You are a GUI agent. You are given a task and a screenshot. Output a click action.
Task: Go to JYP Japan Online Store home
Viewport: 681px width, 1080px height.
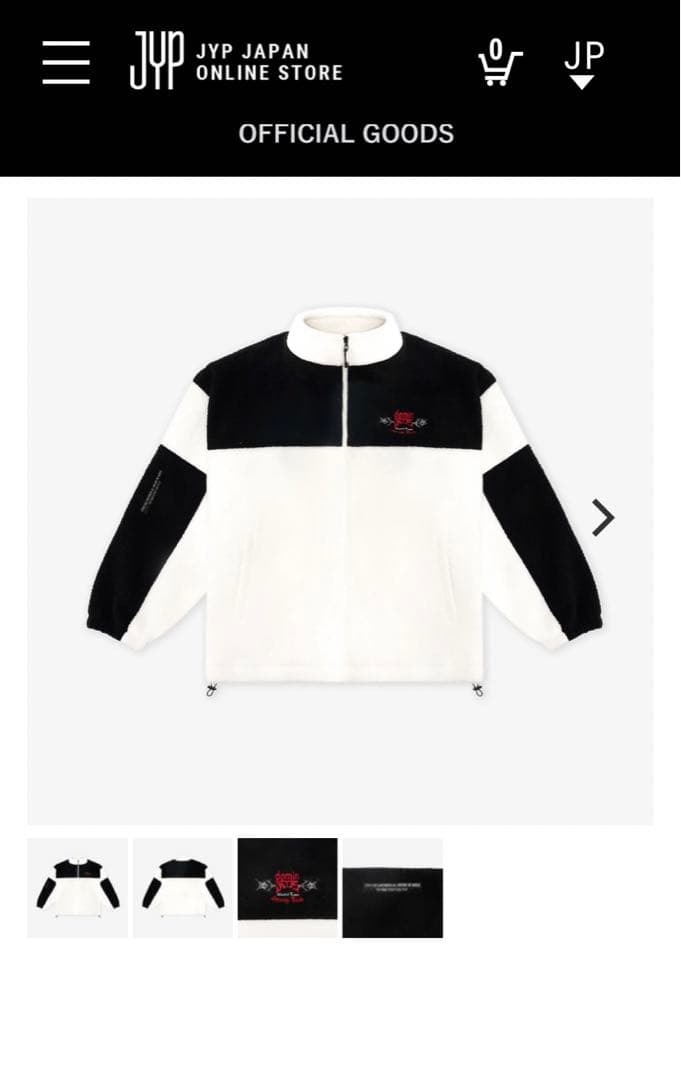(236, 61)
